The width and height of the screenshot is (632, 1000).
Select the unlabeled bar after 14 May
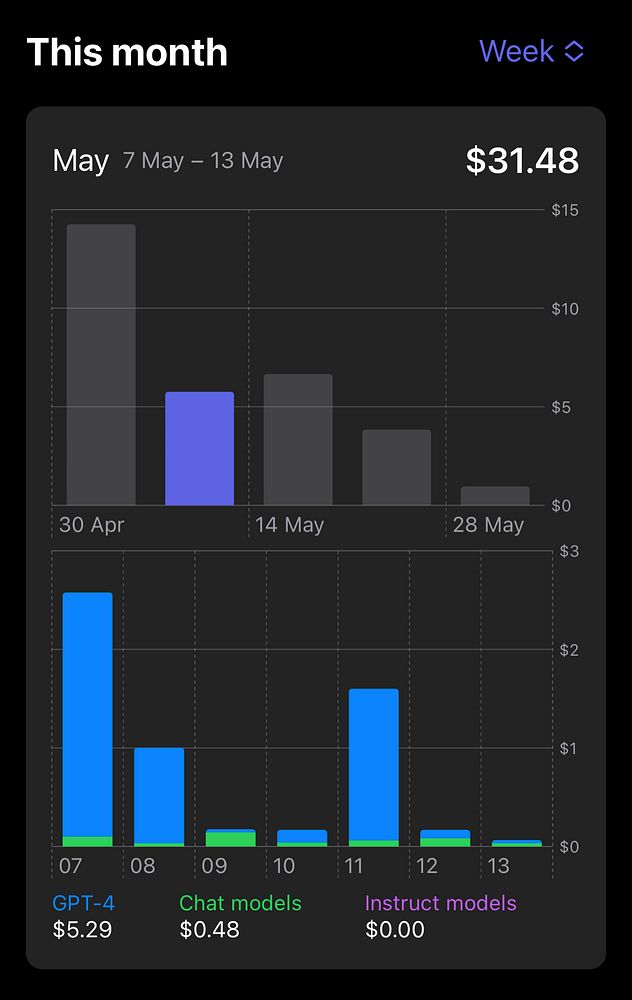click(x=396, y=468)
